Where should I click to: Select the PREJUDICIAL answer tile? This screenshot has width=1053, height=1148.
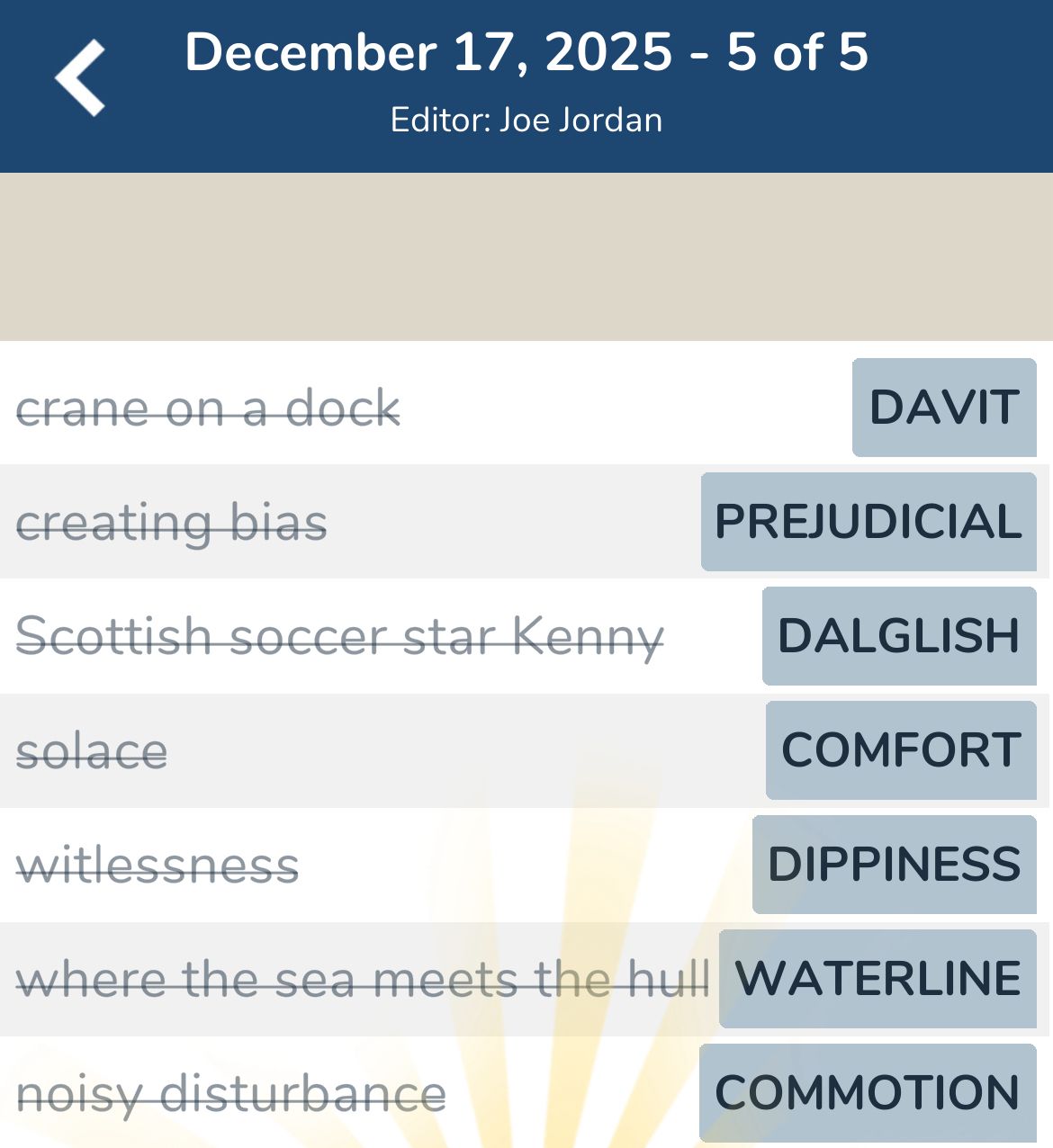866,522
